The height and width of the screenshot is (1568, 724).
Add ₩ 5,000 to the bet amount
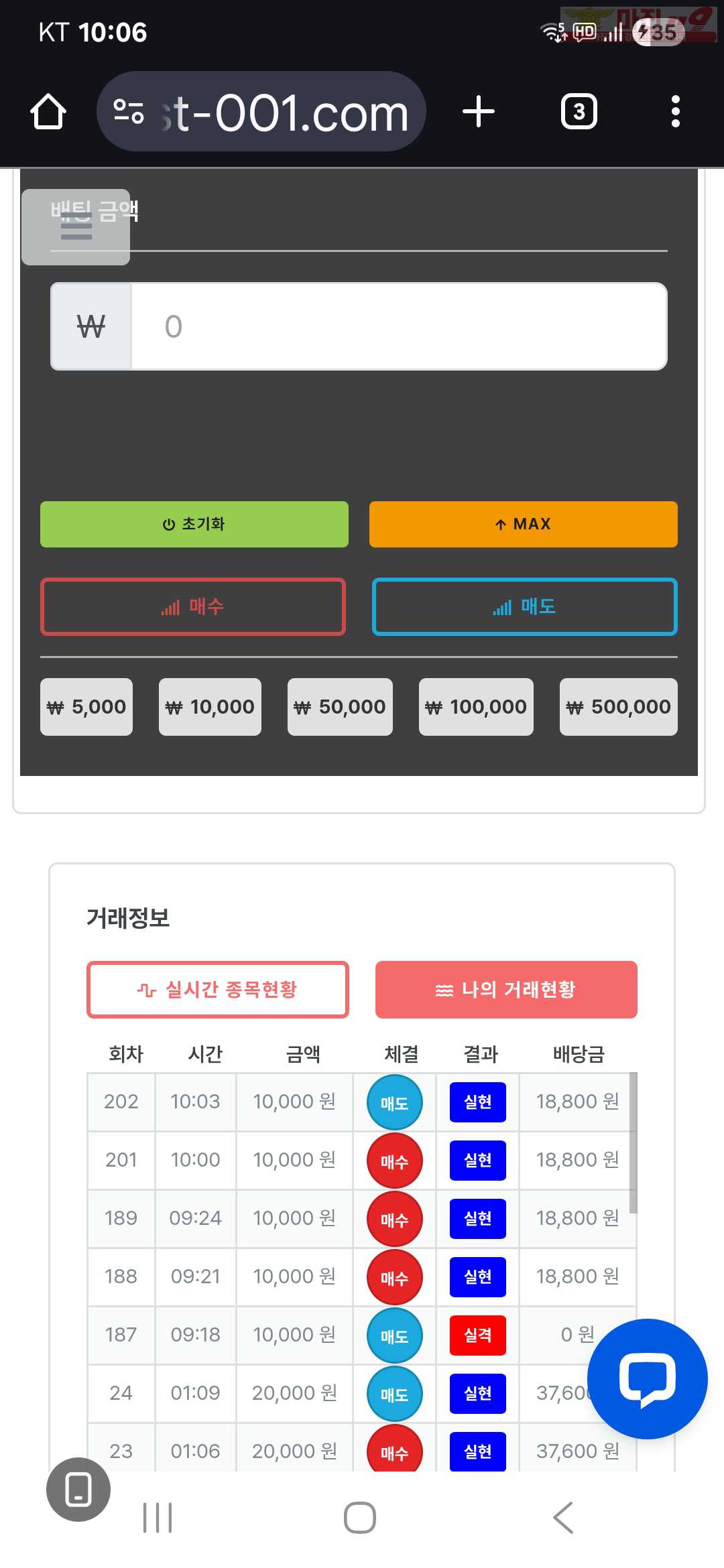pyautogui.click(x=86, y=707)
